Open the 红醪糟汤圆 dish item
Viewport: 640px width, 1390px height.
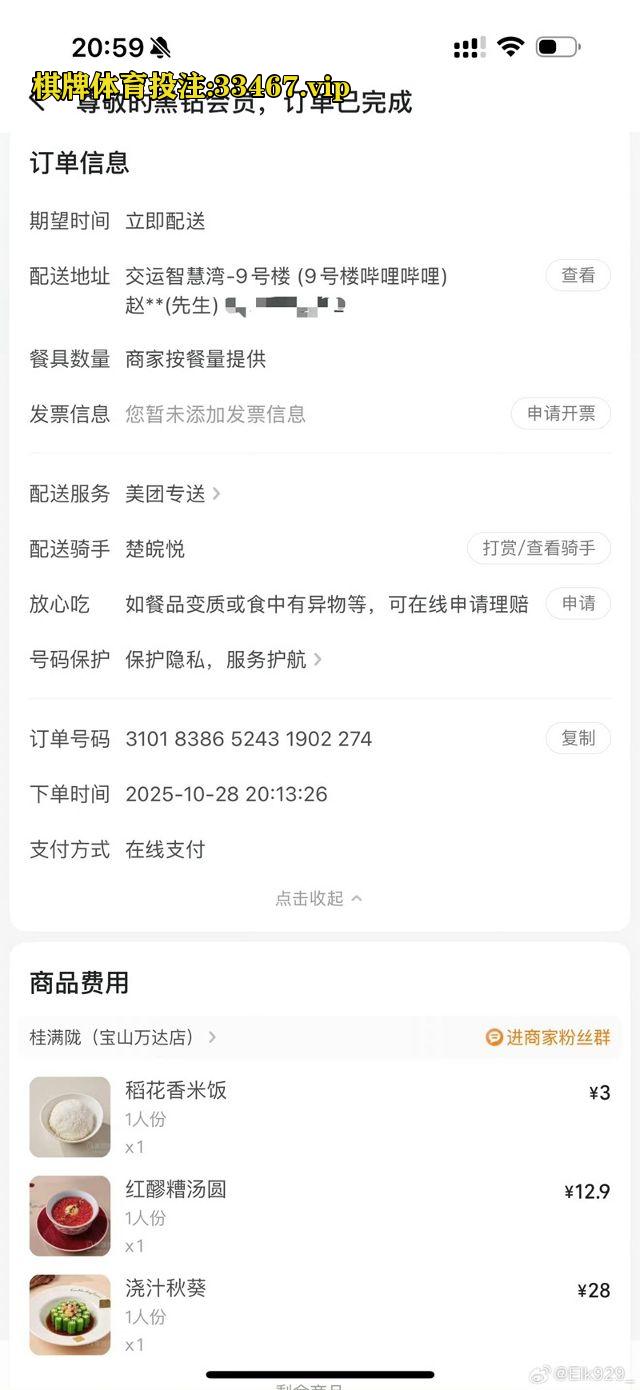(176, 1189)
